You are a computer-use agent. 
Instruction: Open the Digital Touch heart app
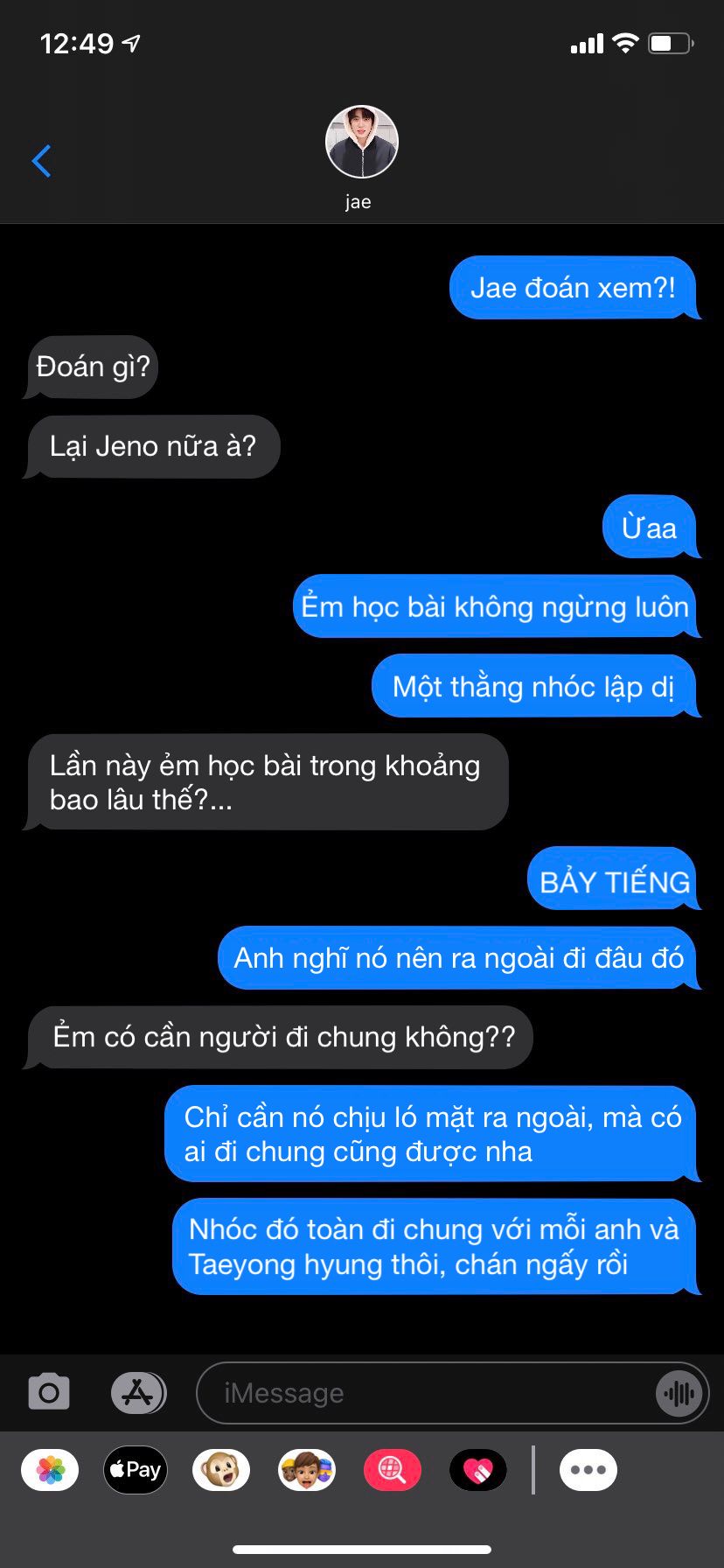(x=478, y=1470)
